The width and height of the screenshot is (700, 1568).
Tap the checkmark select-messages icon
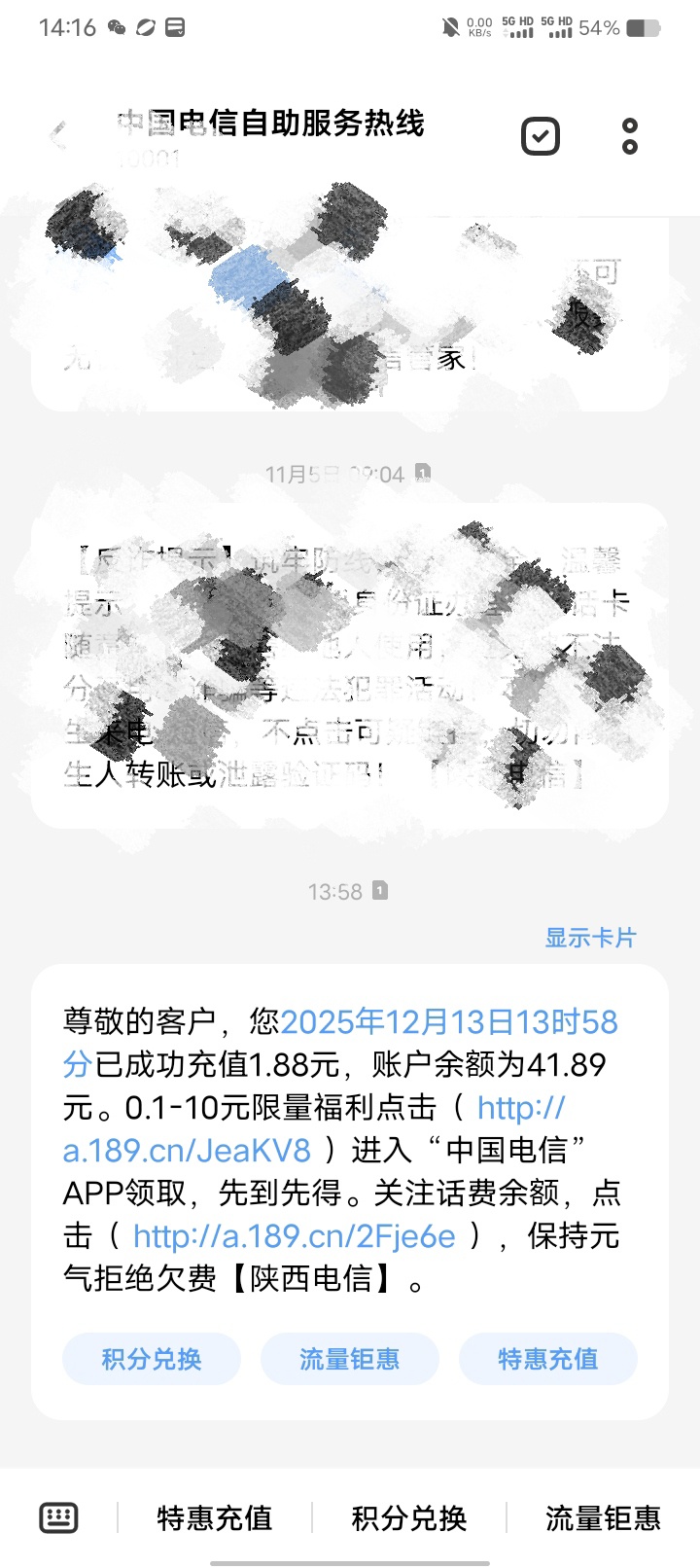[x=541, y=136]
